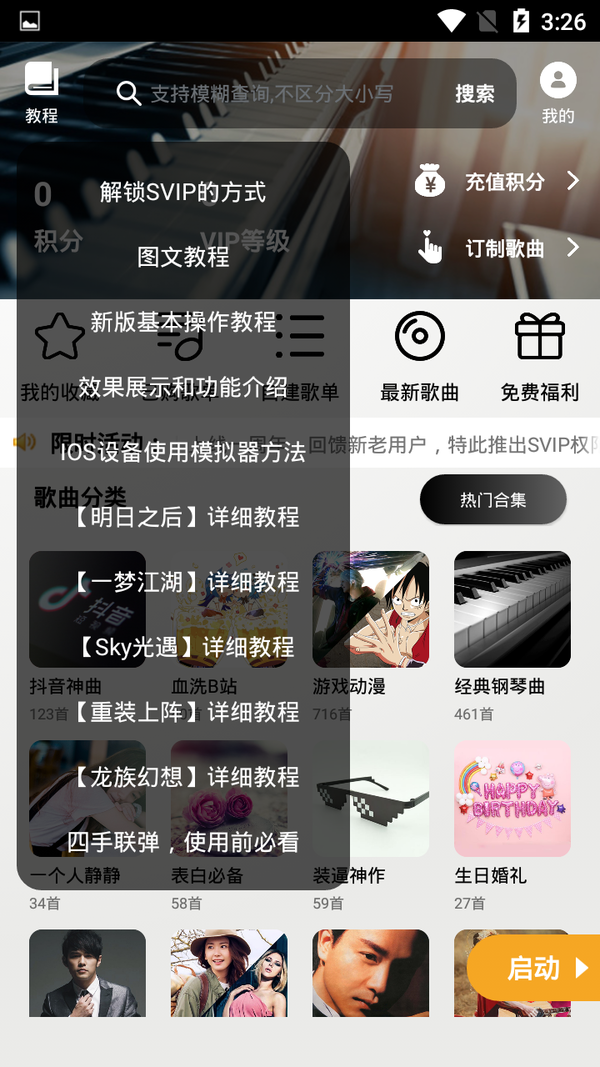Open 【明日之后】详细教程
The image size is (600, 1067).
[183, 517]
